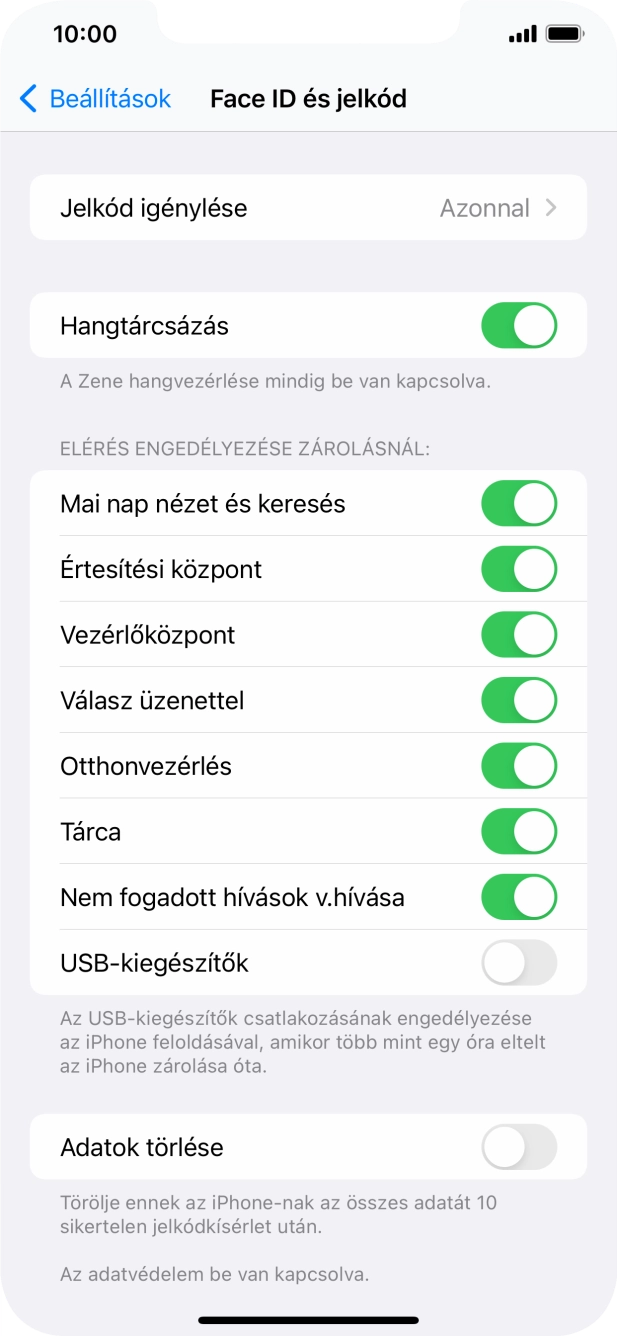Image resolution: width=617 pixels, height=1336 pixels.
Task: Toggle Értesítési központ off
Action: pyautogui.click(x=519, y=570)
